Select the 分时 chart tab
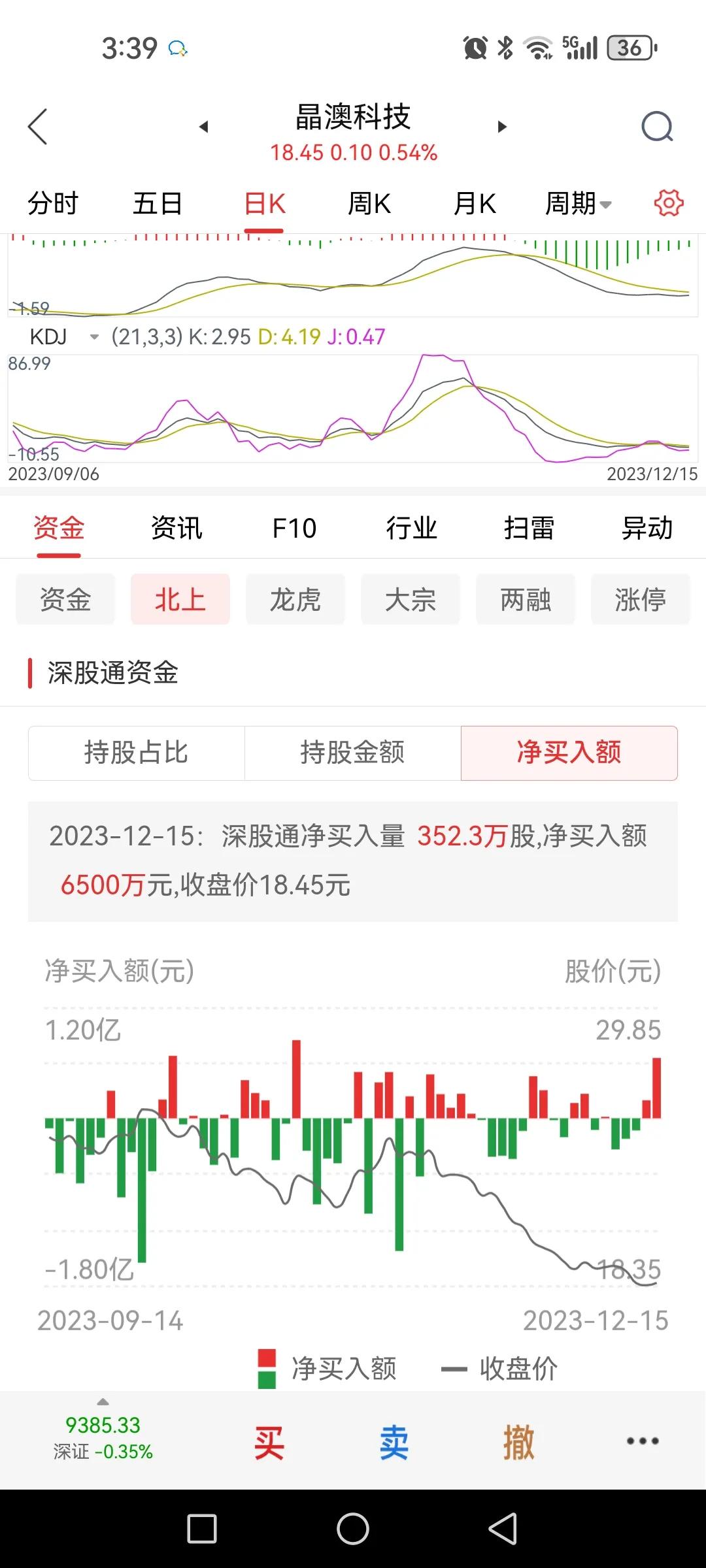The image size is (706, 1568). point(53,203)
